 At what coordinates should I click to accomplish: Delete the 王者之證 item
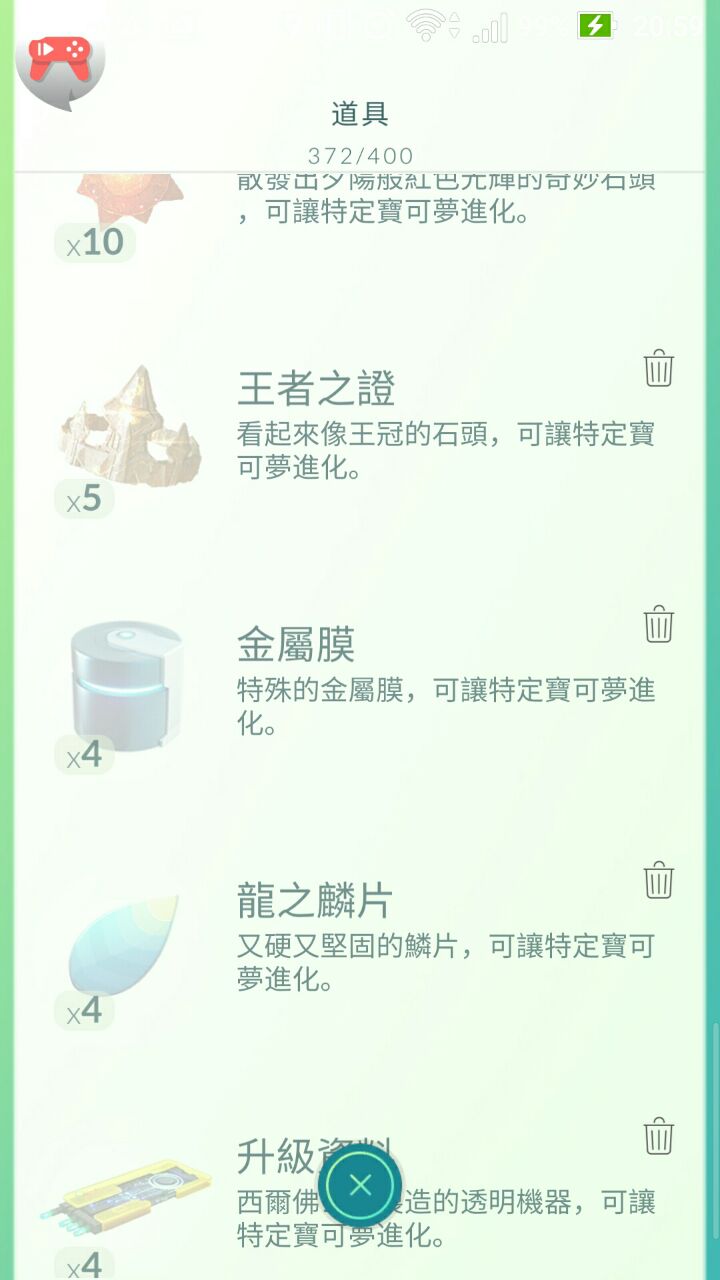click(x=658, y=369)
